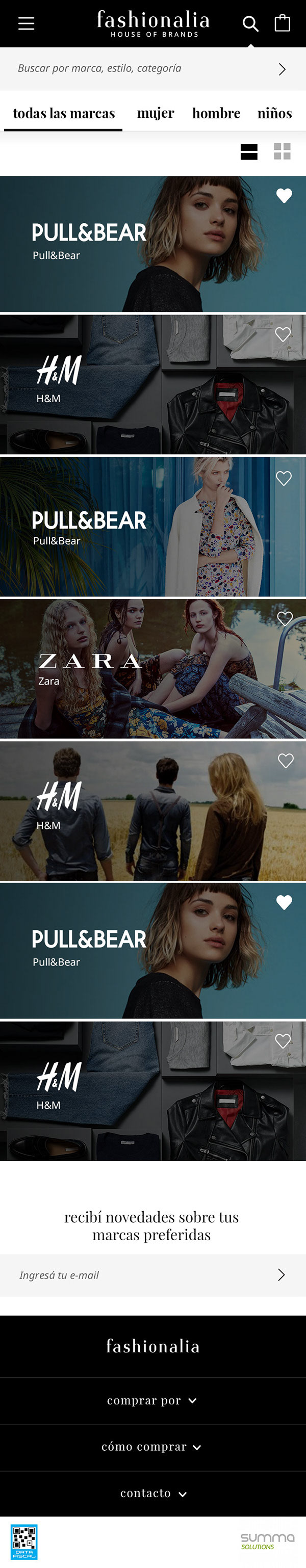Tap the search magnifier icon
The image size is (306, 1568).
(250, 24)
